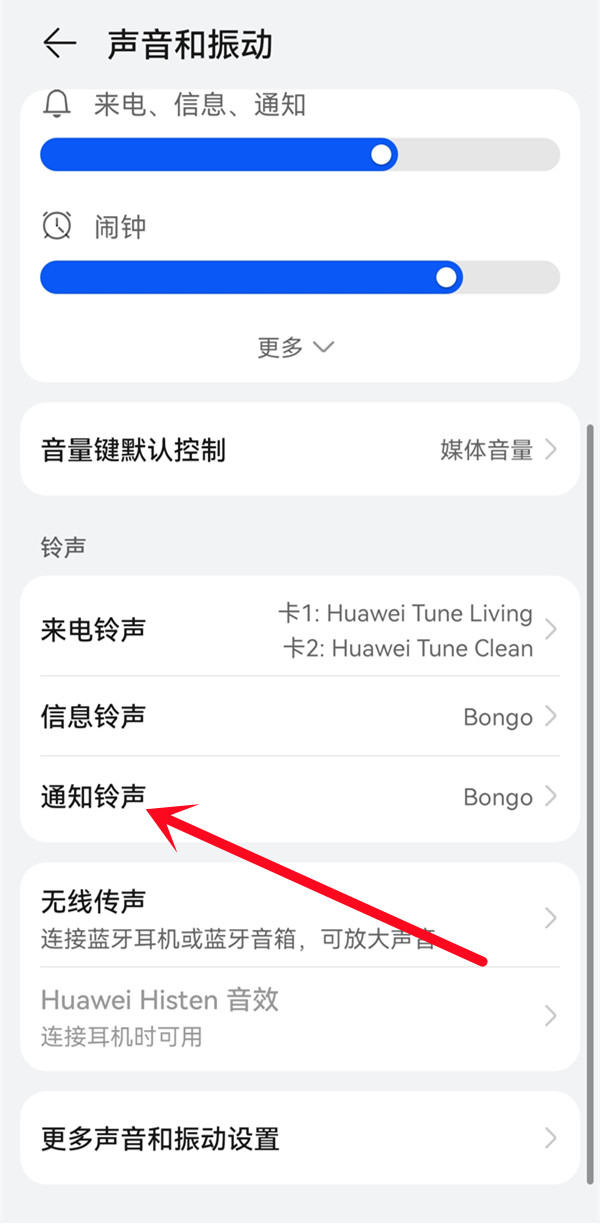Open 音量键默认控制 setting
The width and height of the screenshot is (600, 1224).
[300, 450]
